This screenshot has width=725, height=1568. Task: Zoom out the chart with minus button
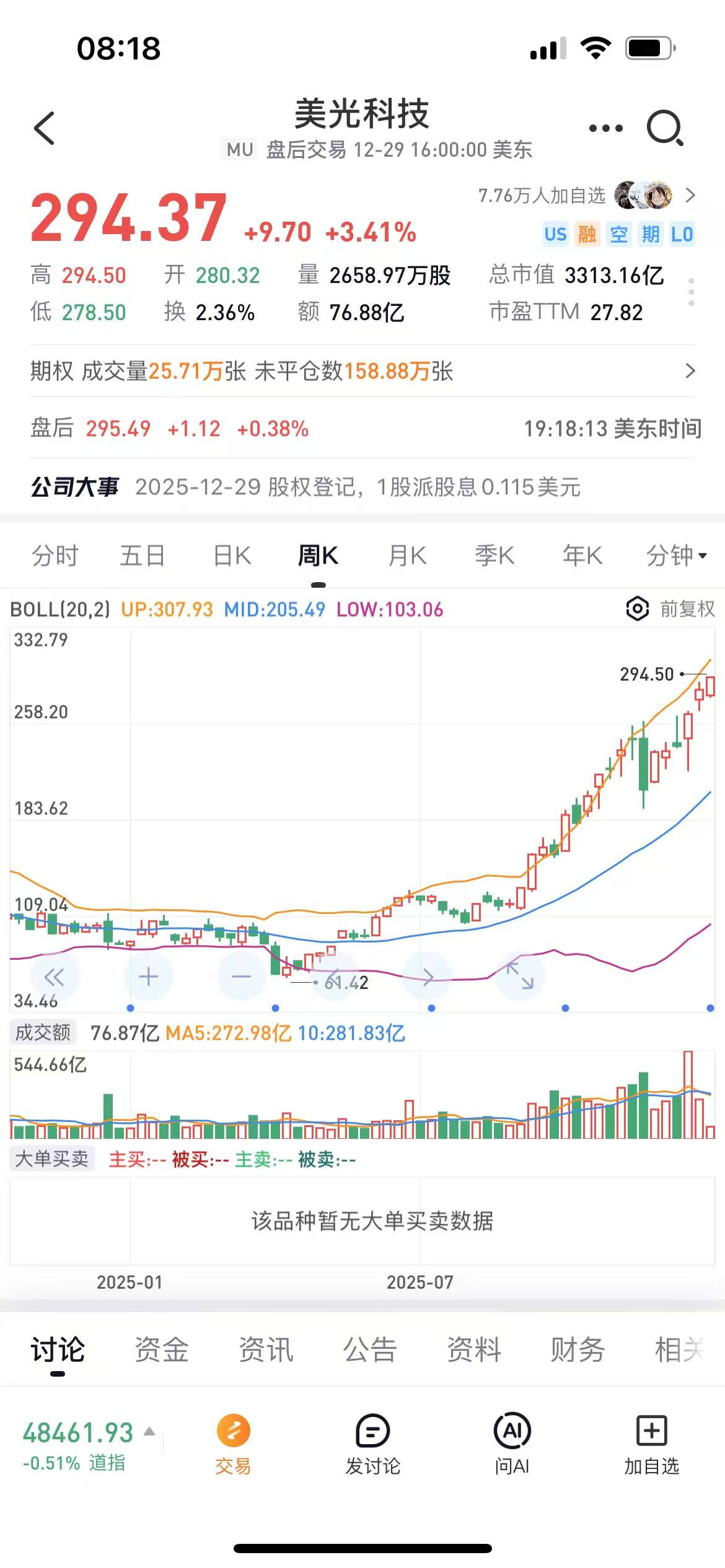(241, 977)
